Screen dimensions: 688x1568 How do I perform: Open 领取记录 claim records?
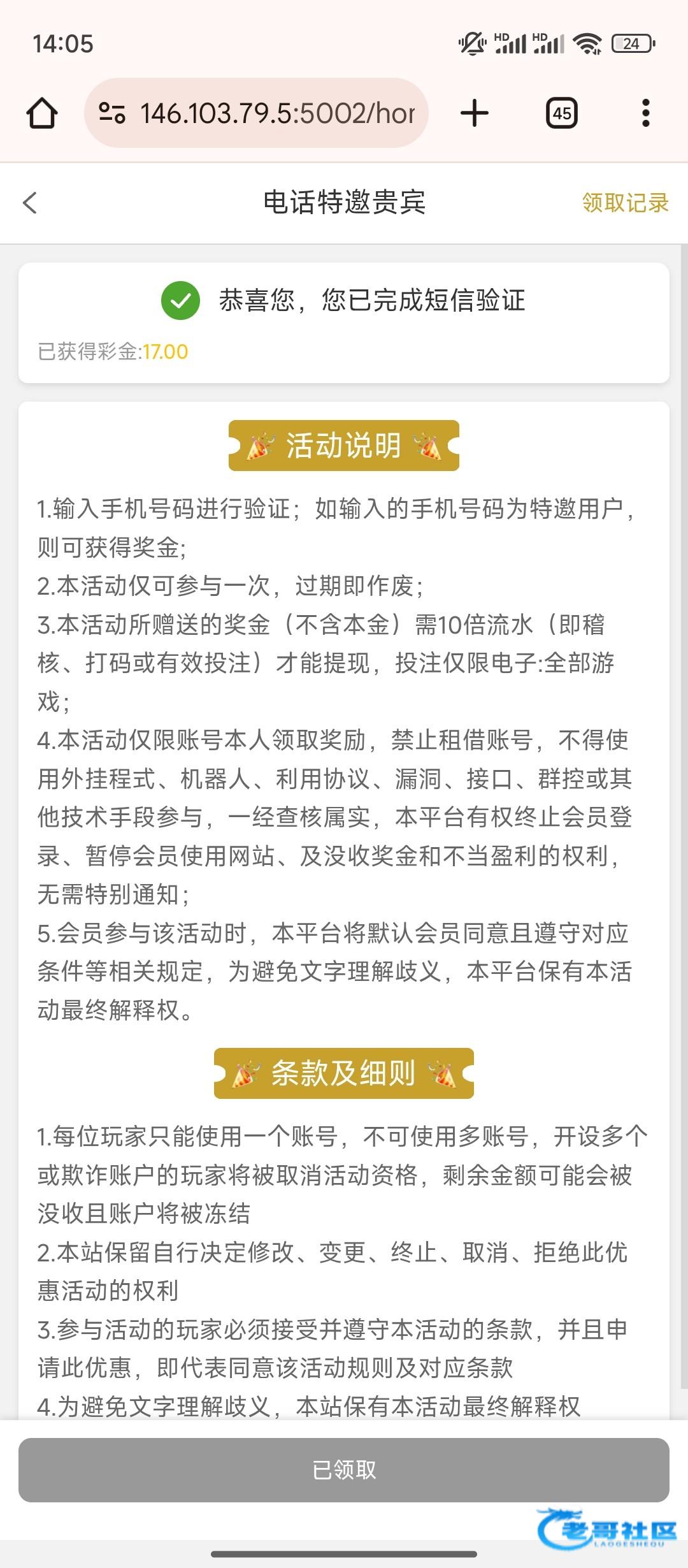[625, 203]
